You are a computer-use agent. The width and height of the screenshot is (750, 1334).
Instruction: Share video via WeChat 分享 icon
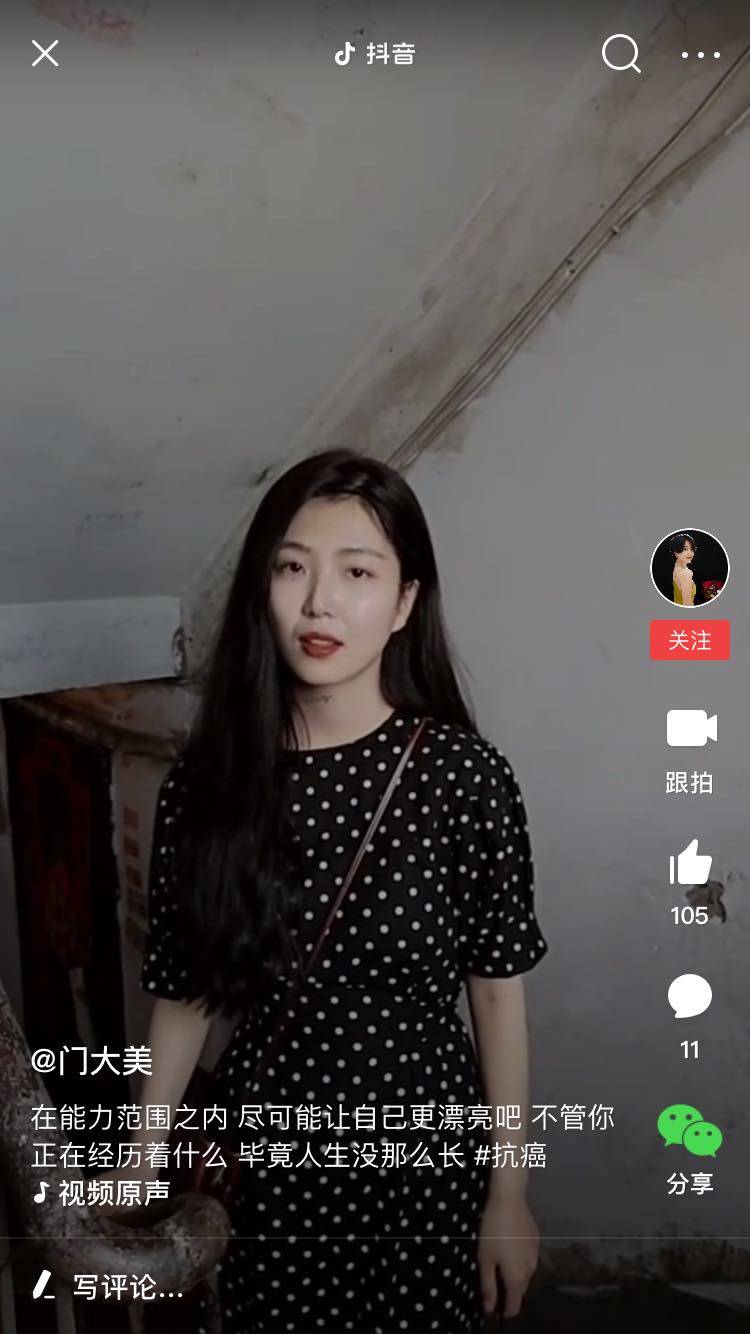coord(690,1130)
